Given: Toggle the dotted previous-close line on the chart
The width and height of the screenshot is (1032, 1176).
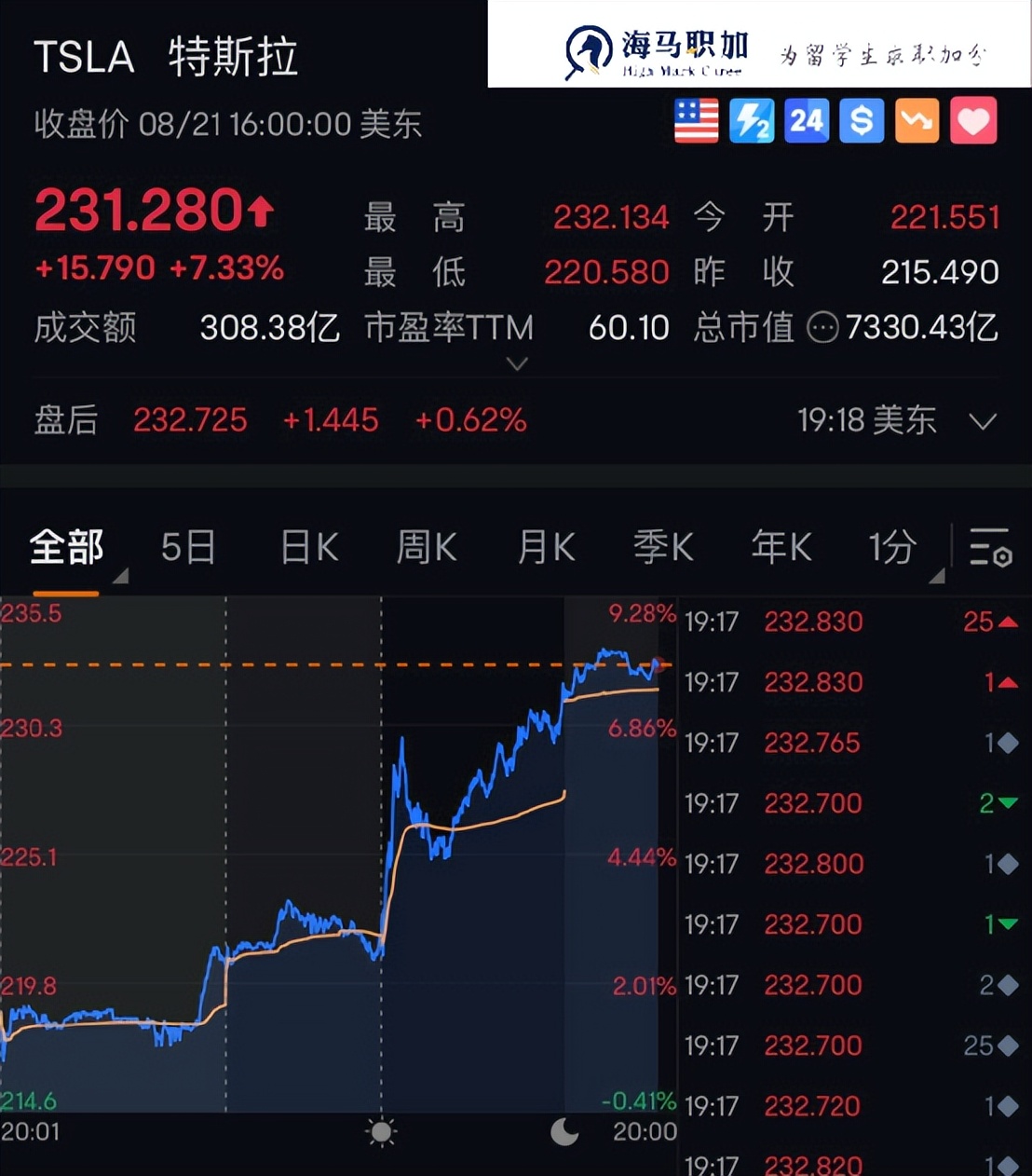Looking at the screenshot, I should click(x=279, y=665).
